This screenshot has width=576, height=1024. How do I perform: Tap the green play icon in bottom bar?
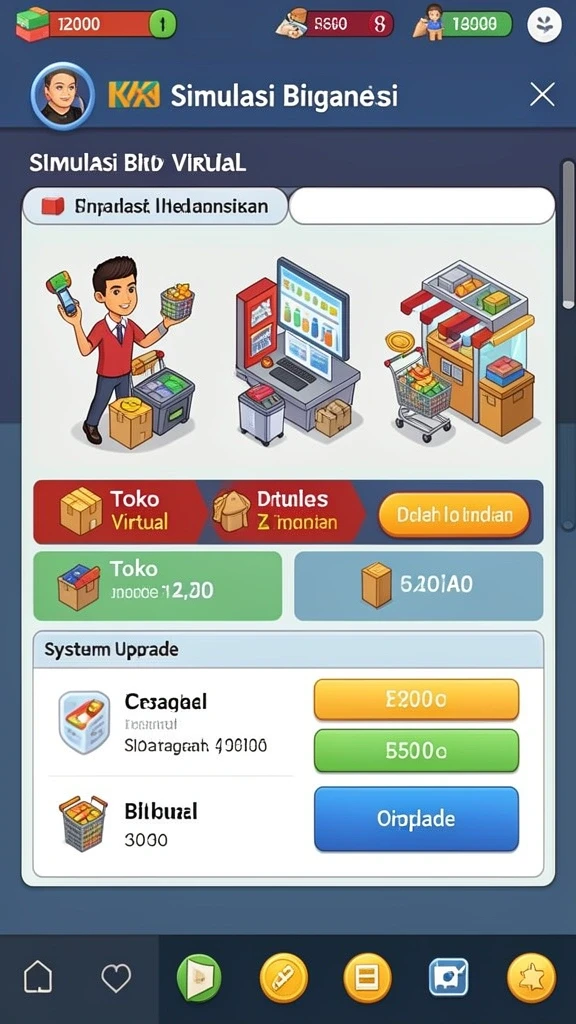tap(199, 978)
